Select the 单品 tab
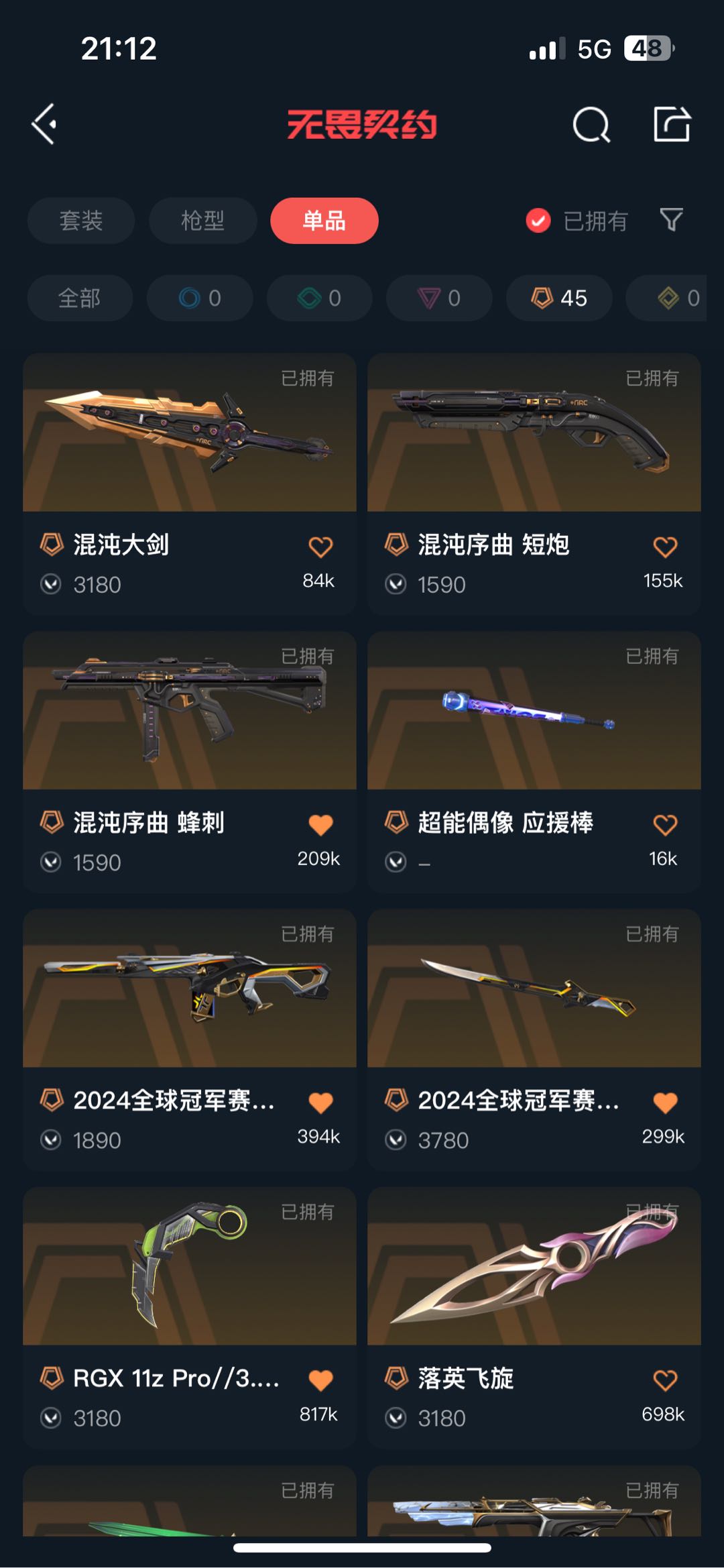This screenshot has width=724, height=1568. tap(324, 221)
